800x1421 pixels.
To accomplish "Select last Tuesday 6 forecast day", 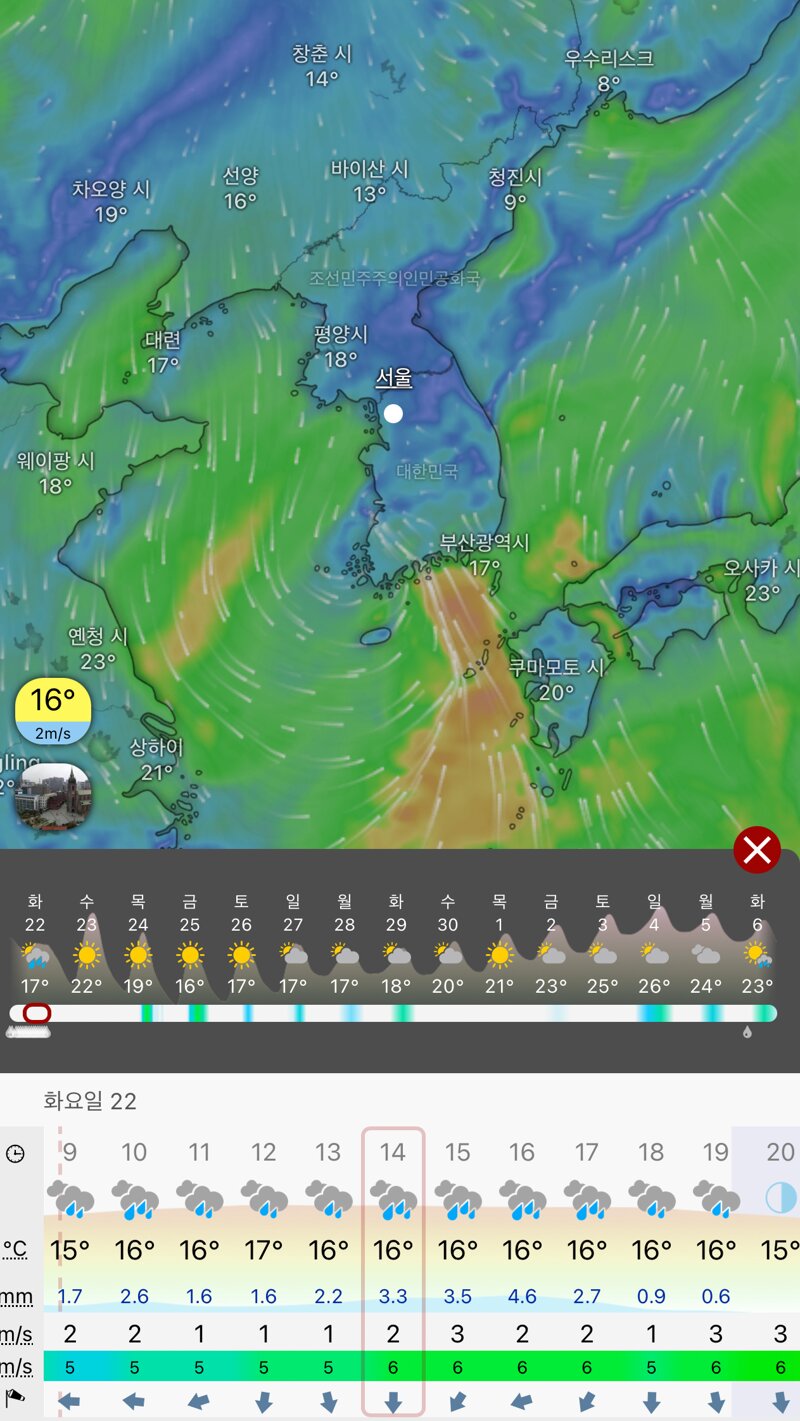I will tap(757, 943).
